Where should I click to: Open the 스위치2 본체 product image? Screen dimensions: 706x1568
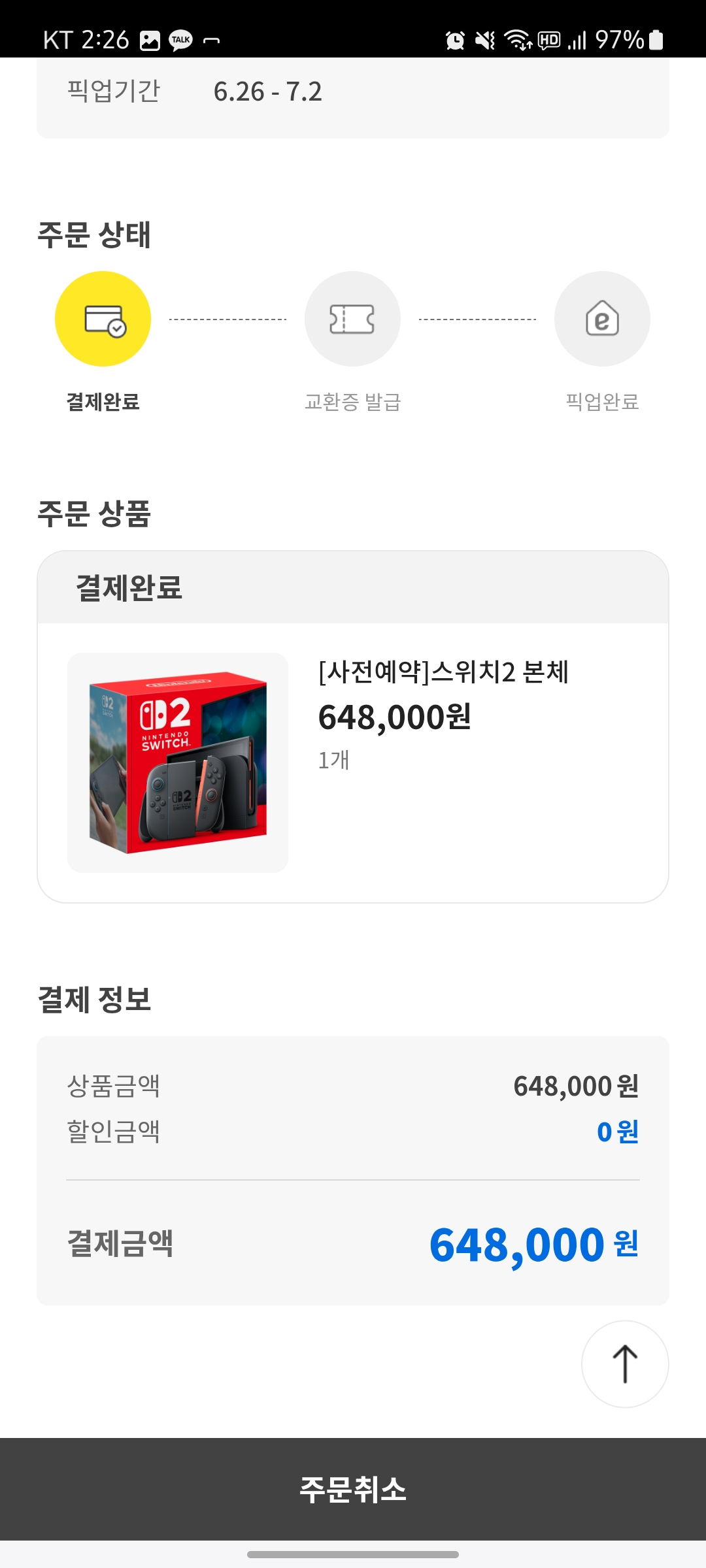178,762
